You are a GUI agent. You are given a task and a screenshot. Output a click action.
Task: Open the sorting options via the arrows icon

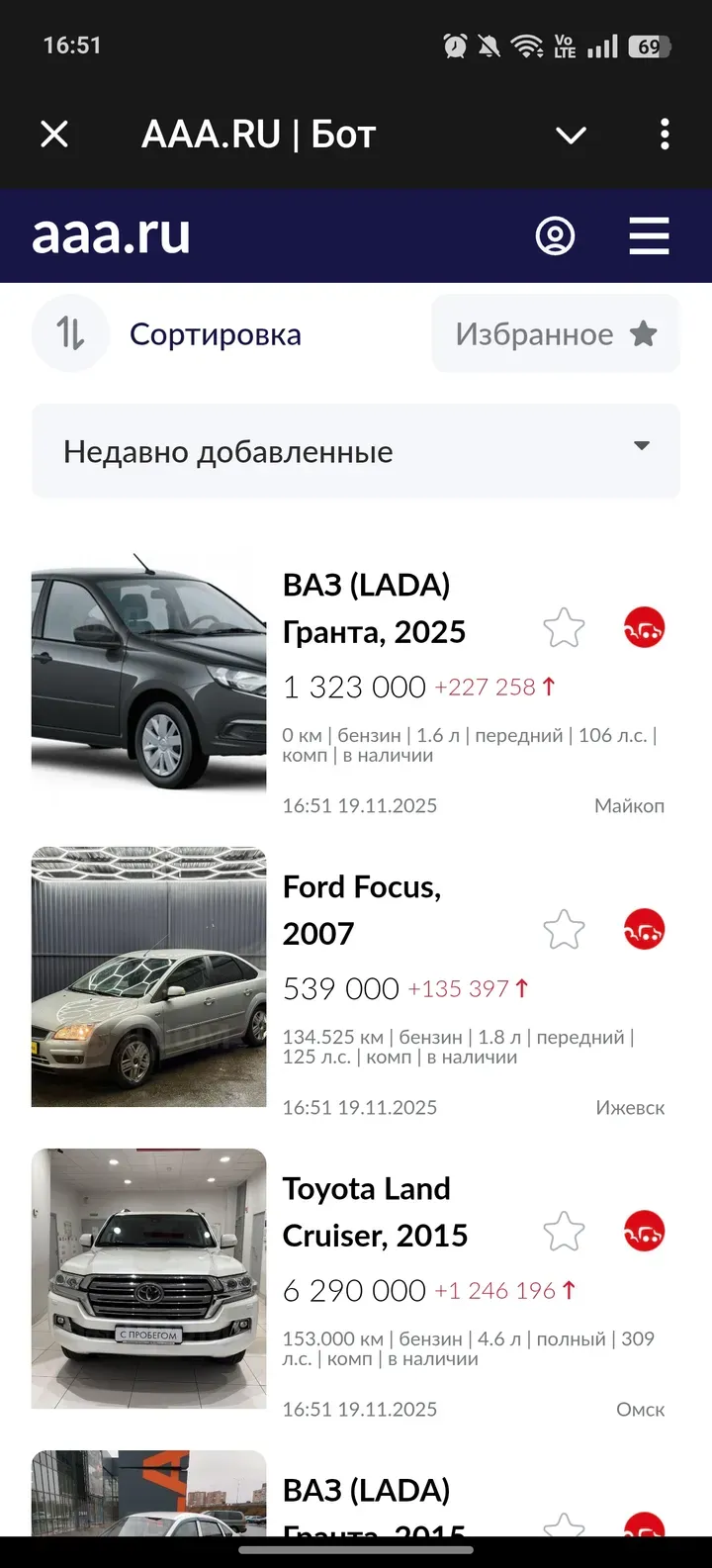point(70,333)
